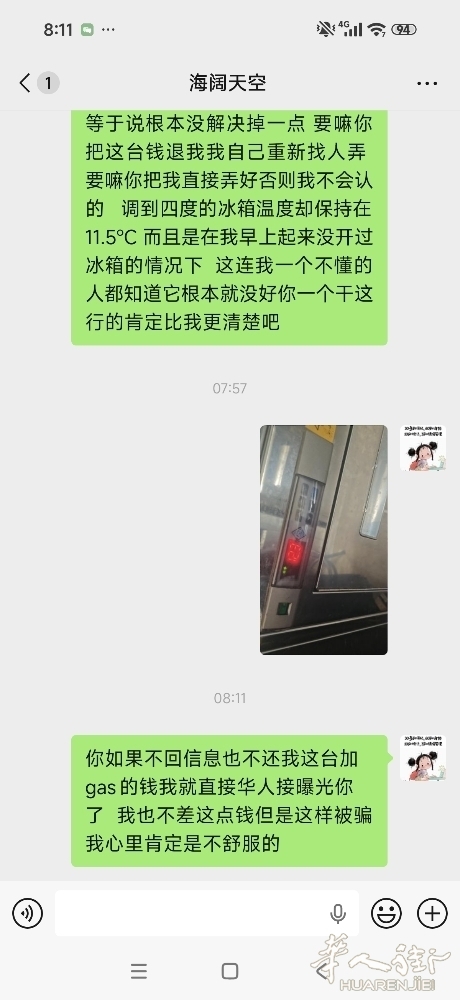
Task: Open the sender avatar beside the photo
Action: 423,448
